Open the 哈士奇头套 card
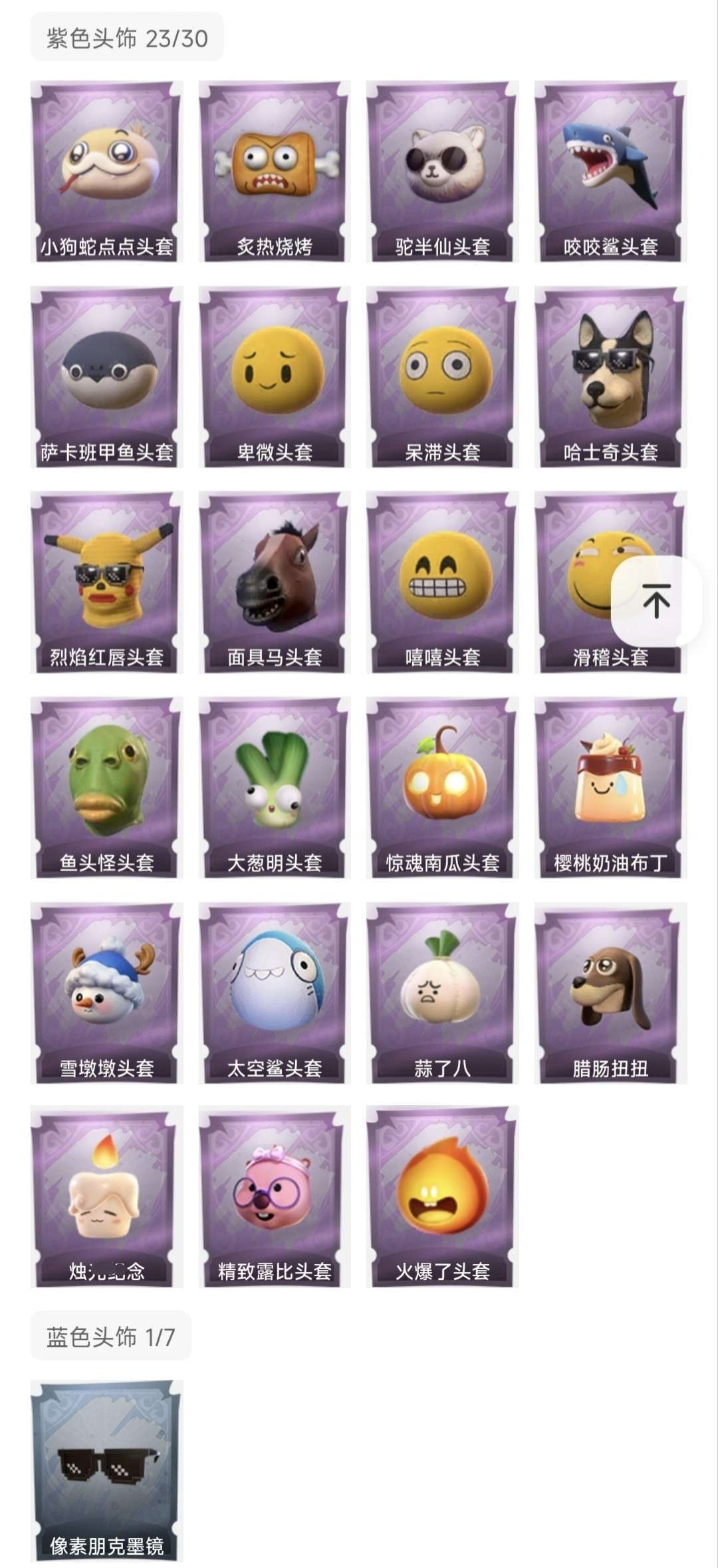The width and height of the screenshot is (718, 1568). (610, 377)
